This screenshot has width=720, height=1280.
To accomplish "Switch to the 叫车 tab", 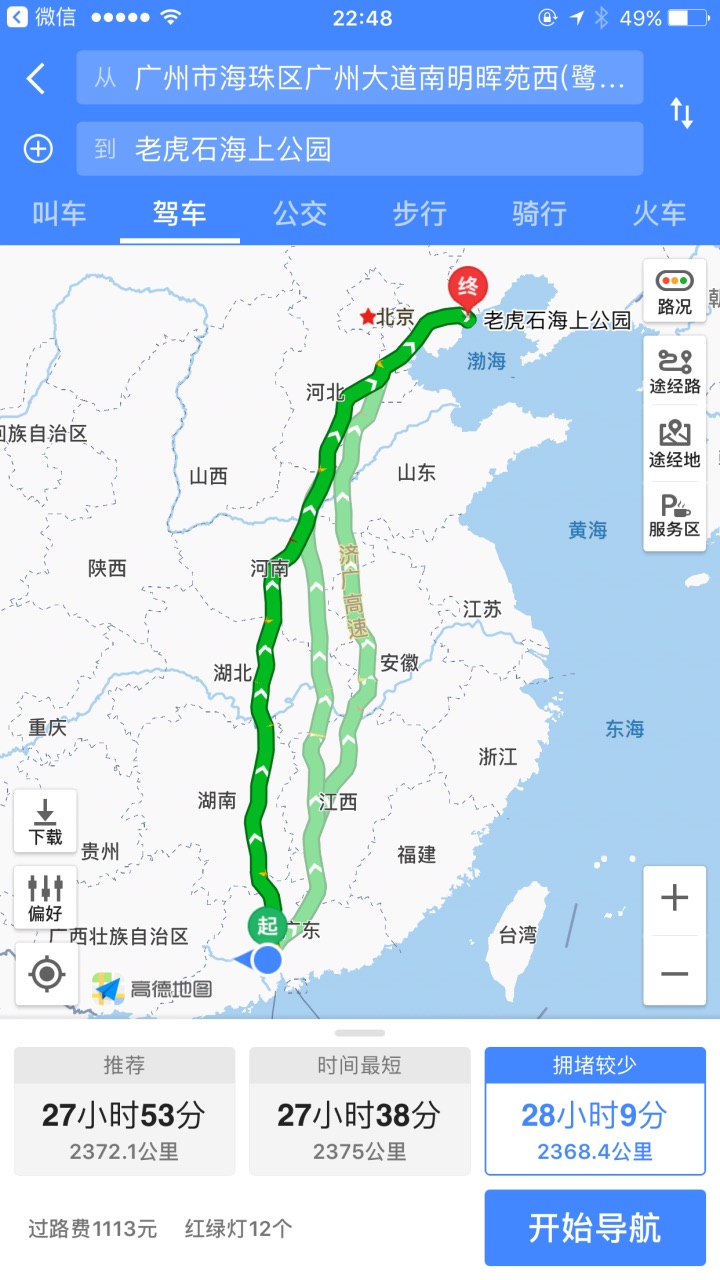I will click(60, 213).
